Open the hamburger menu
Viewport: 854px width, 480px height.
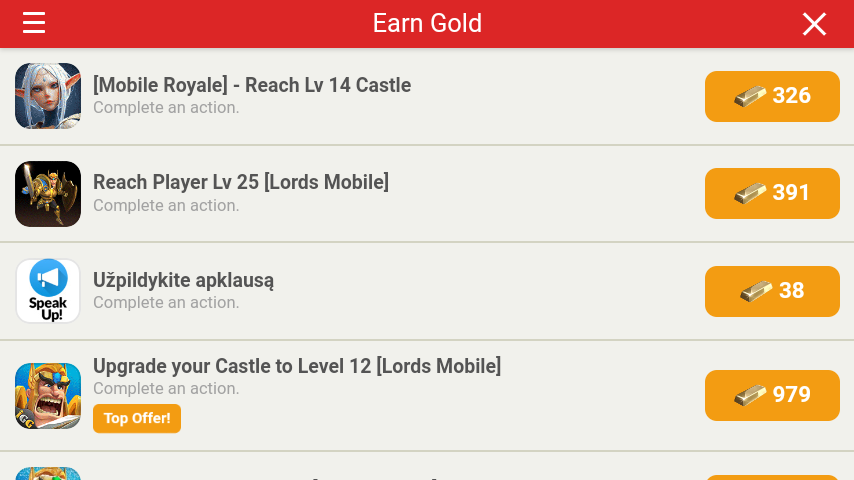click(34, 23)
